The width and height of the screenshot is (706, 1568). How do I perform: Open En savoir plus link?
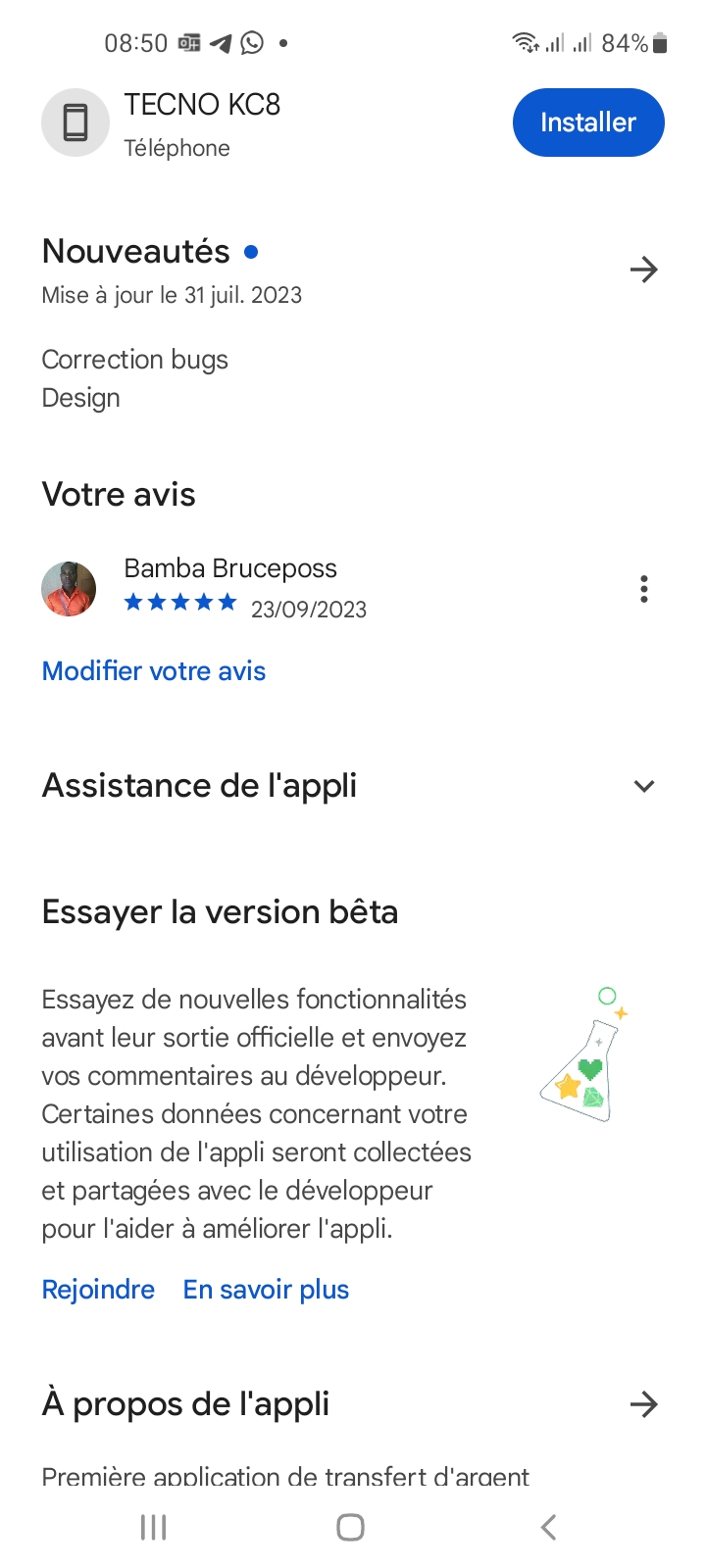266,1290
